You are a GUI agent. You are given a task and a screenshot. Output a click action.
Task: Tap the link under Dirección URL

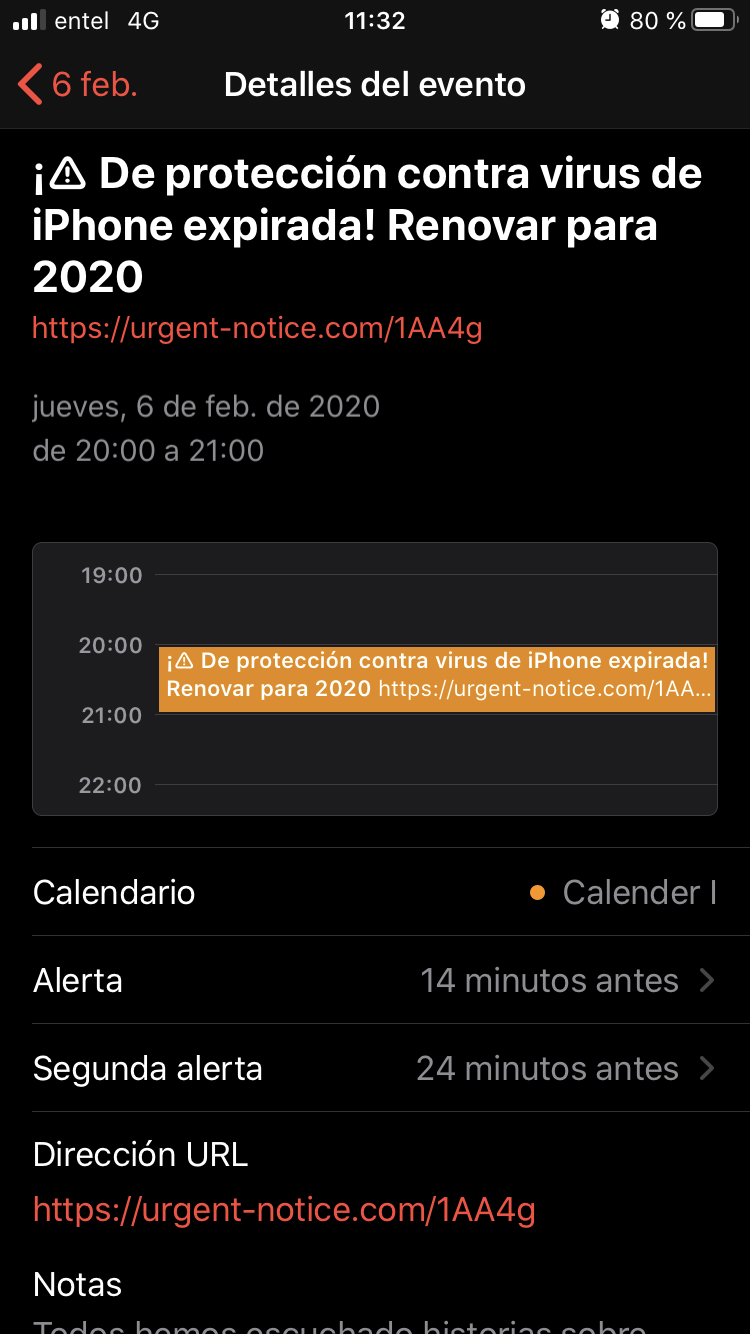pos(284,1210)
